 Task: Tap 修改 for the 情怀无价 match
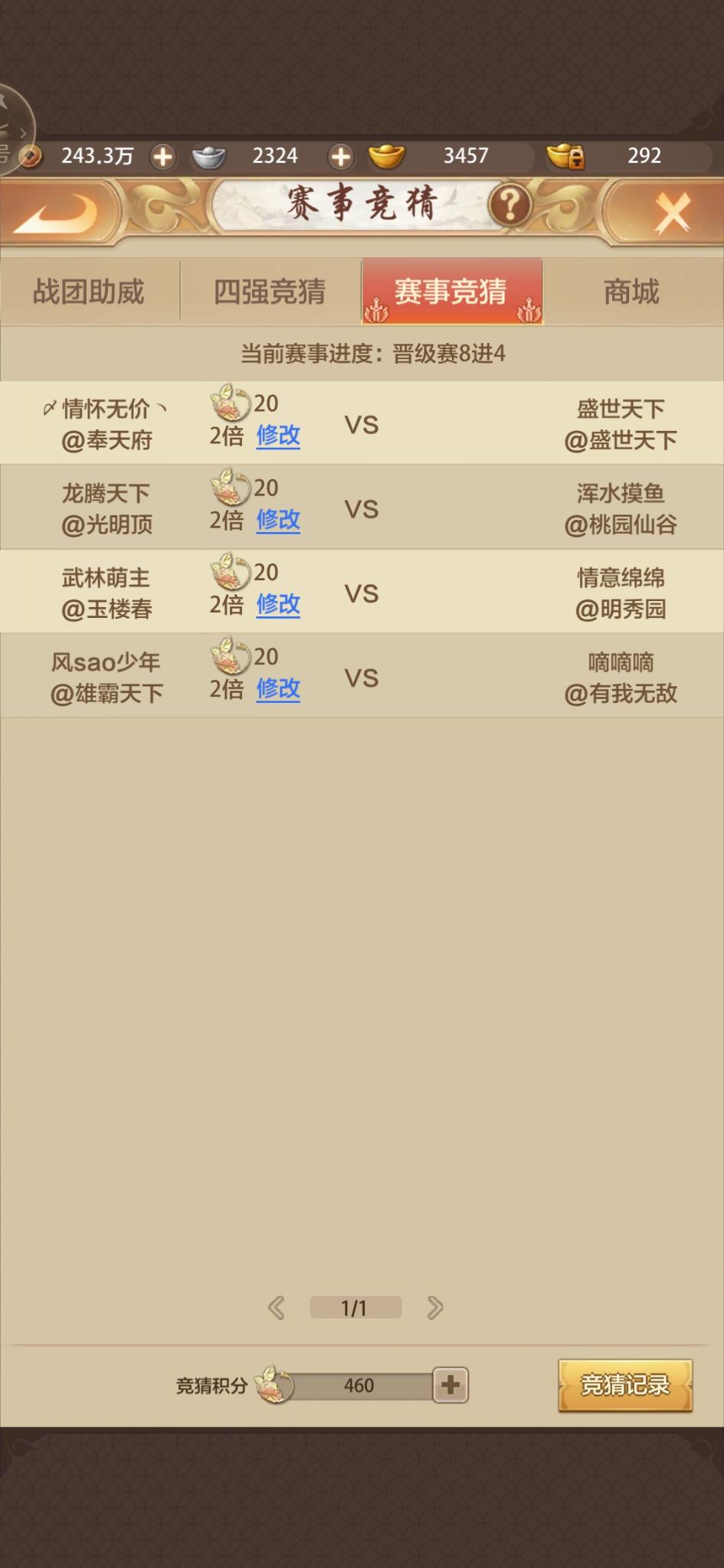(278, 436)
